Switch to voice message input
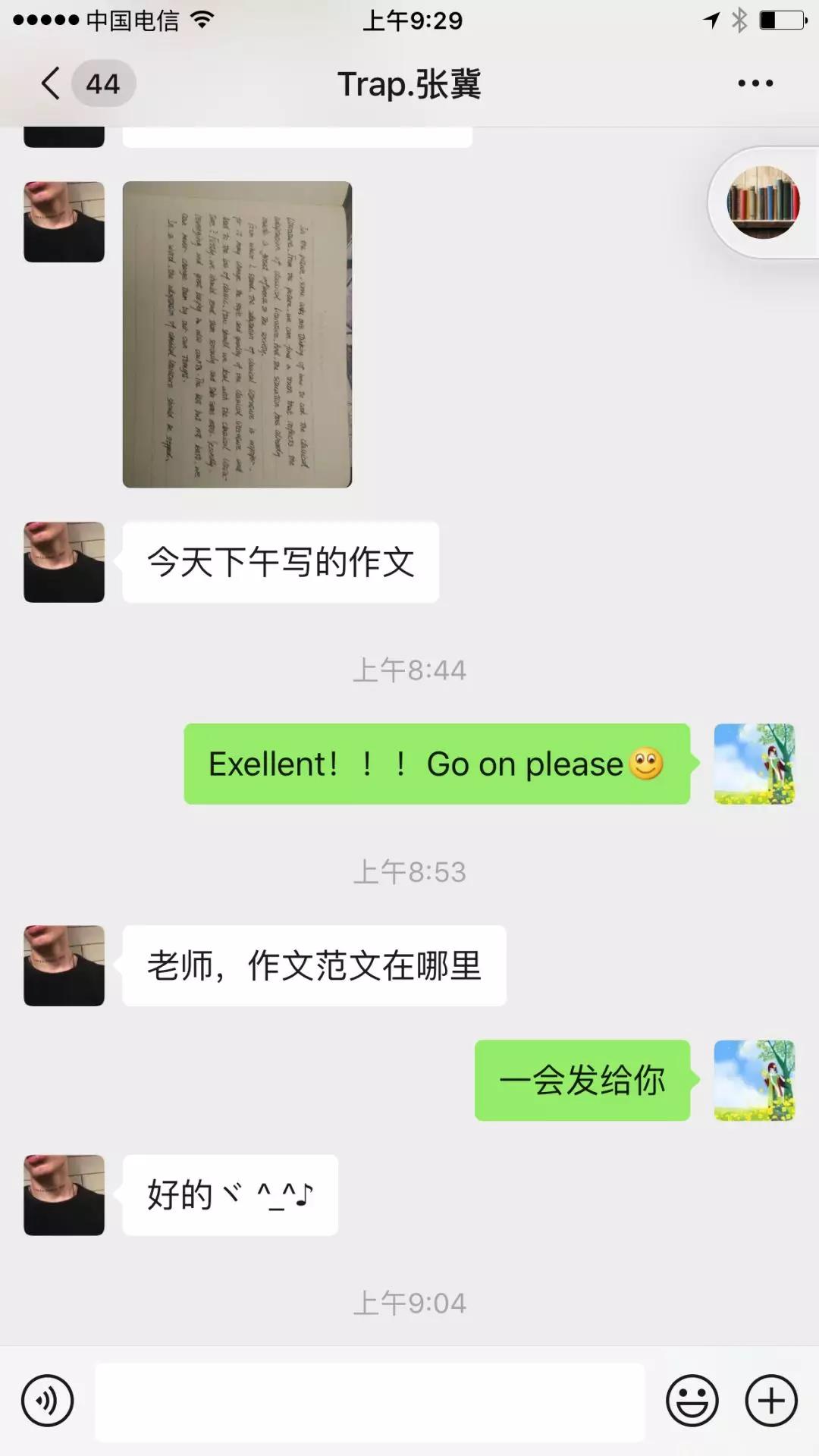The height and width of the screenshot is (1456, 819). point(48,1401)
